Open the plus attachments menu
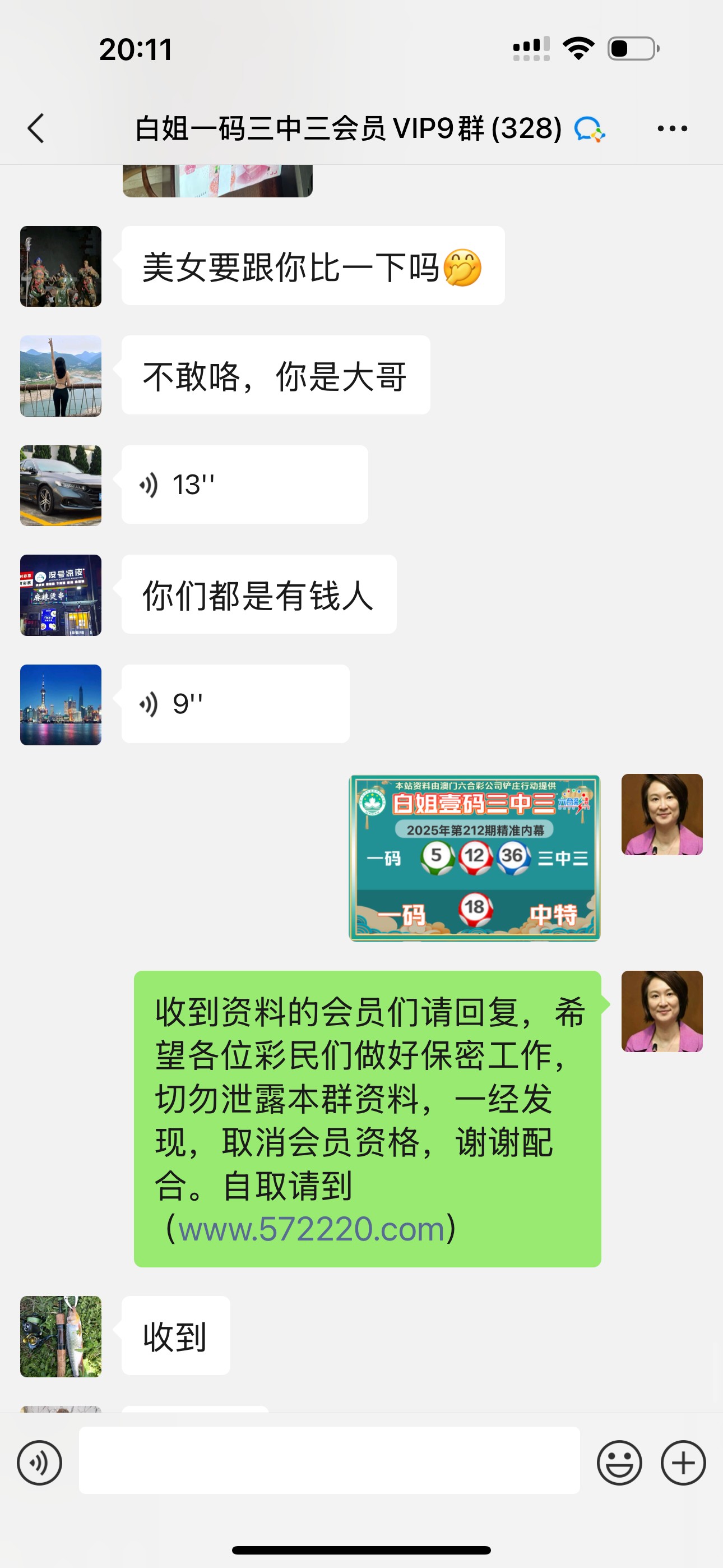 click(x=683, y=1463)
